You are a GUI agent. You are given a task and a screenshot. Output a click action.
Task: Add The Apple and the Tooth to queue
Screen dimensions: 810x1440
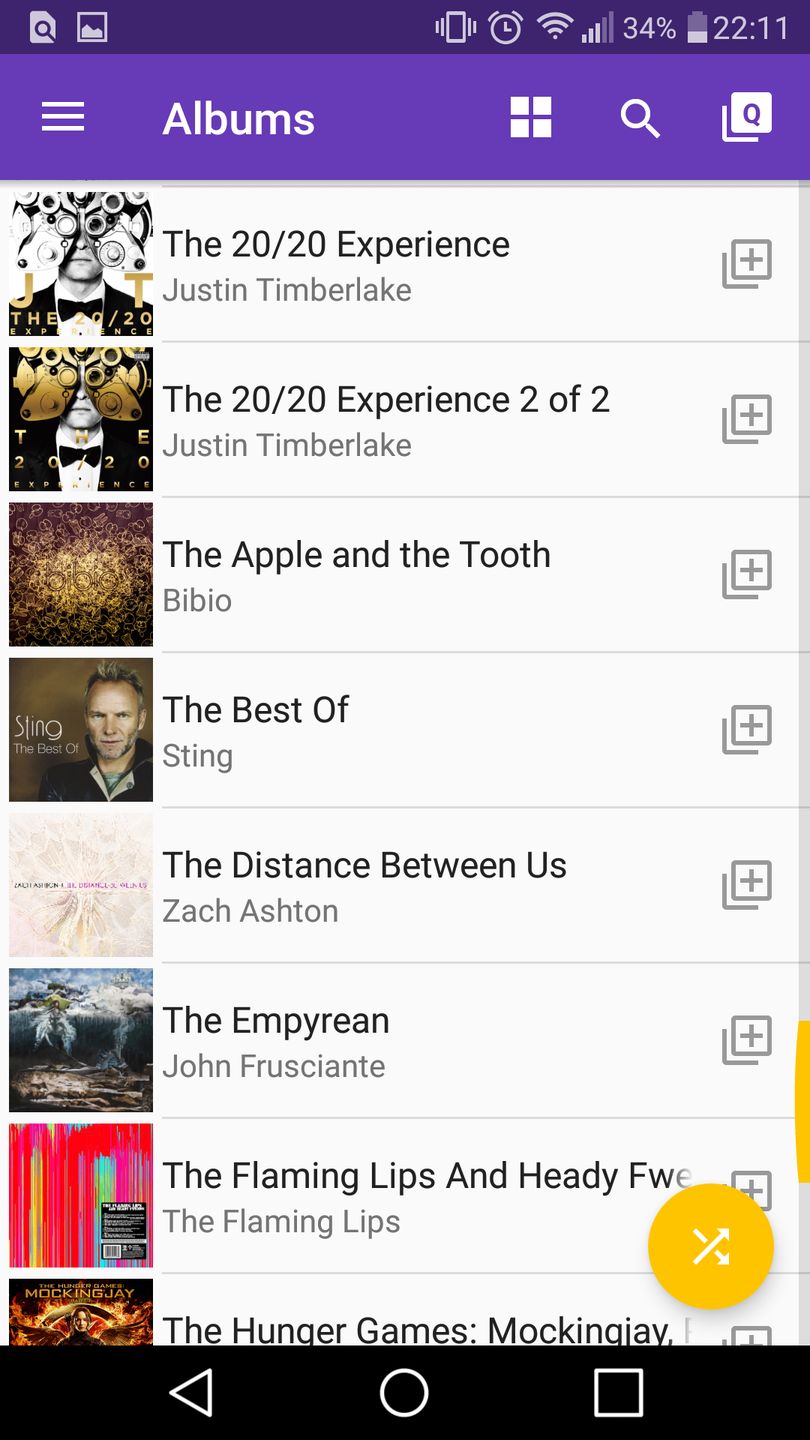[747, 574]
